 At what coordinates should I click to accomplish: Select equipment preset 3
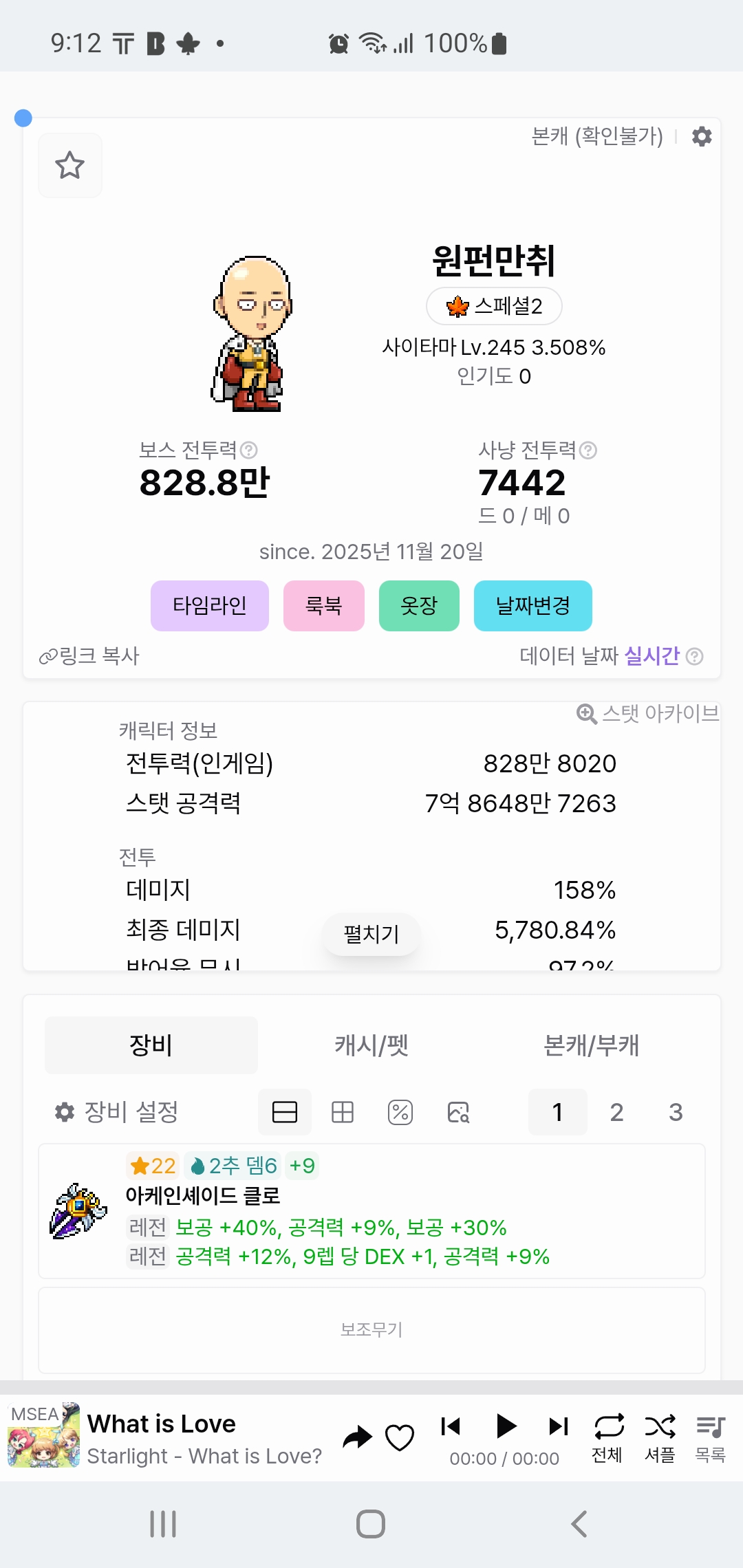coord(676,1112)
